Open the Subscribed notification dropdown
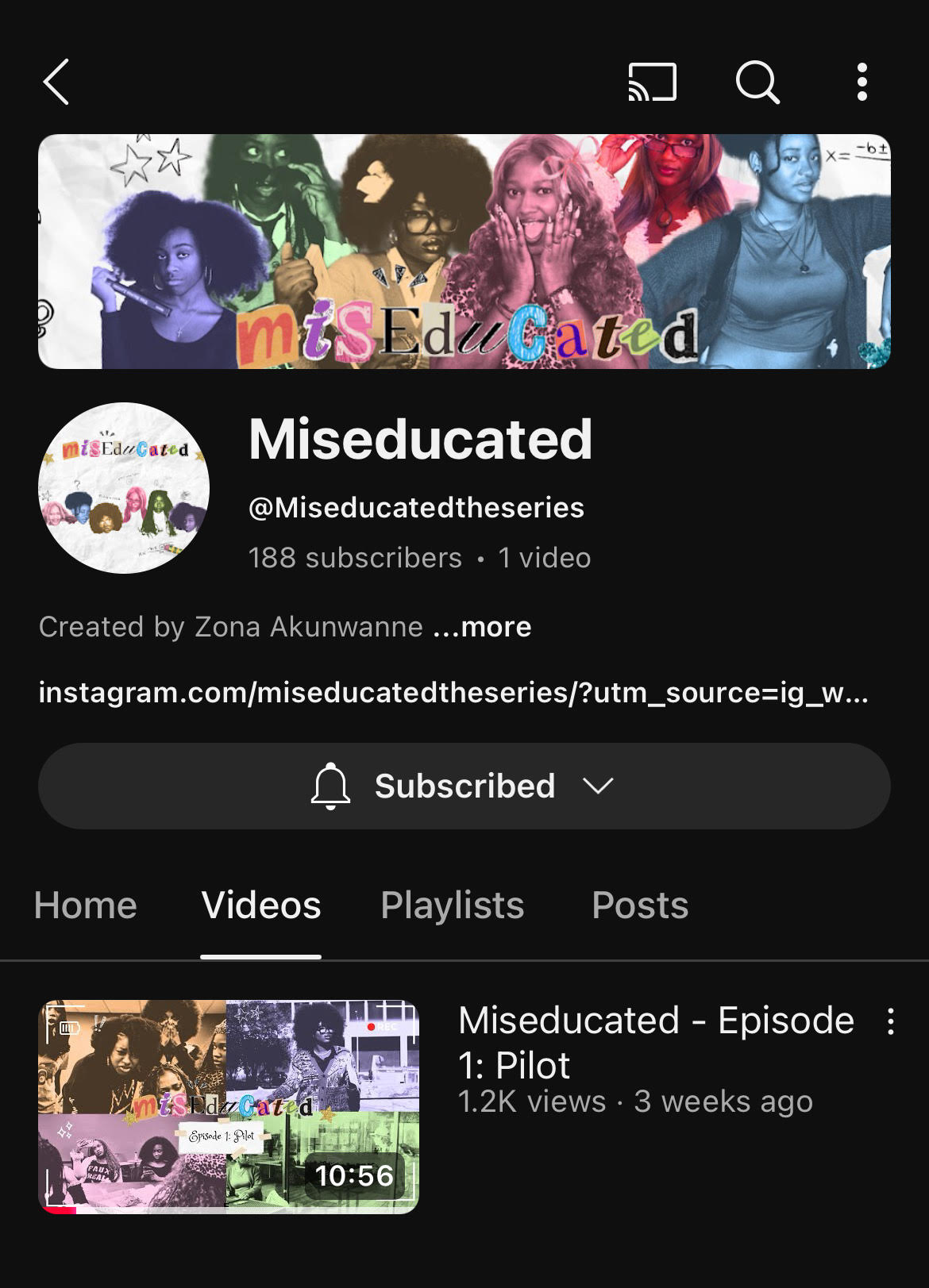 pyautogui.click(x=464, y=786)
